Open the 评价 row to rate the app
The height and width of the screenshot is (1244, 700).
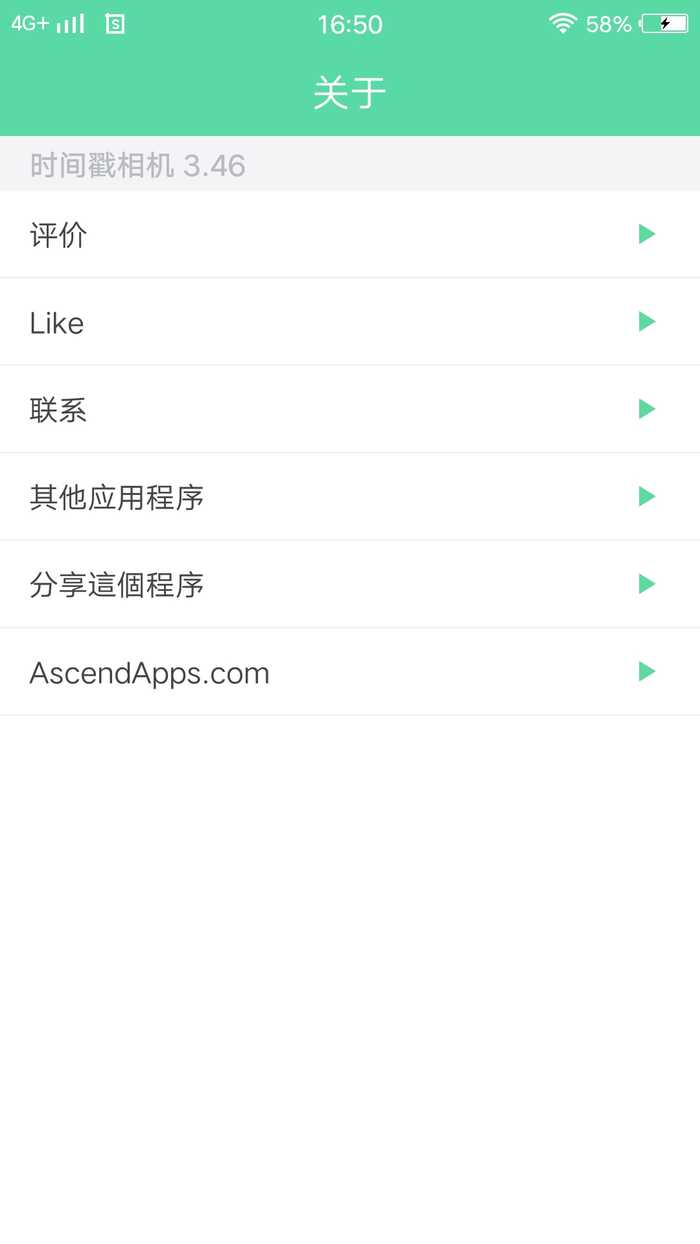(350, 235)
